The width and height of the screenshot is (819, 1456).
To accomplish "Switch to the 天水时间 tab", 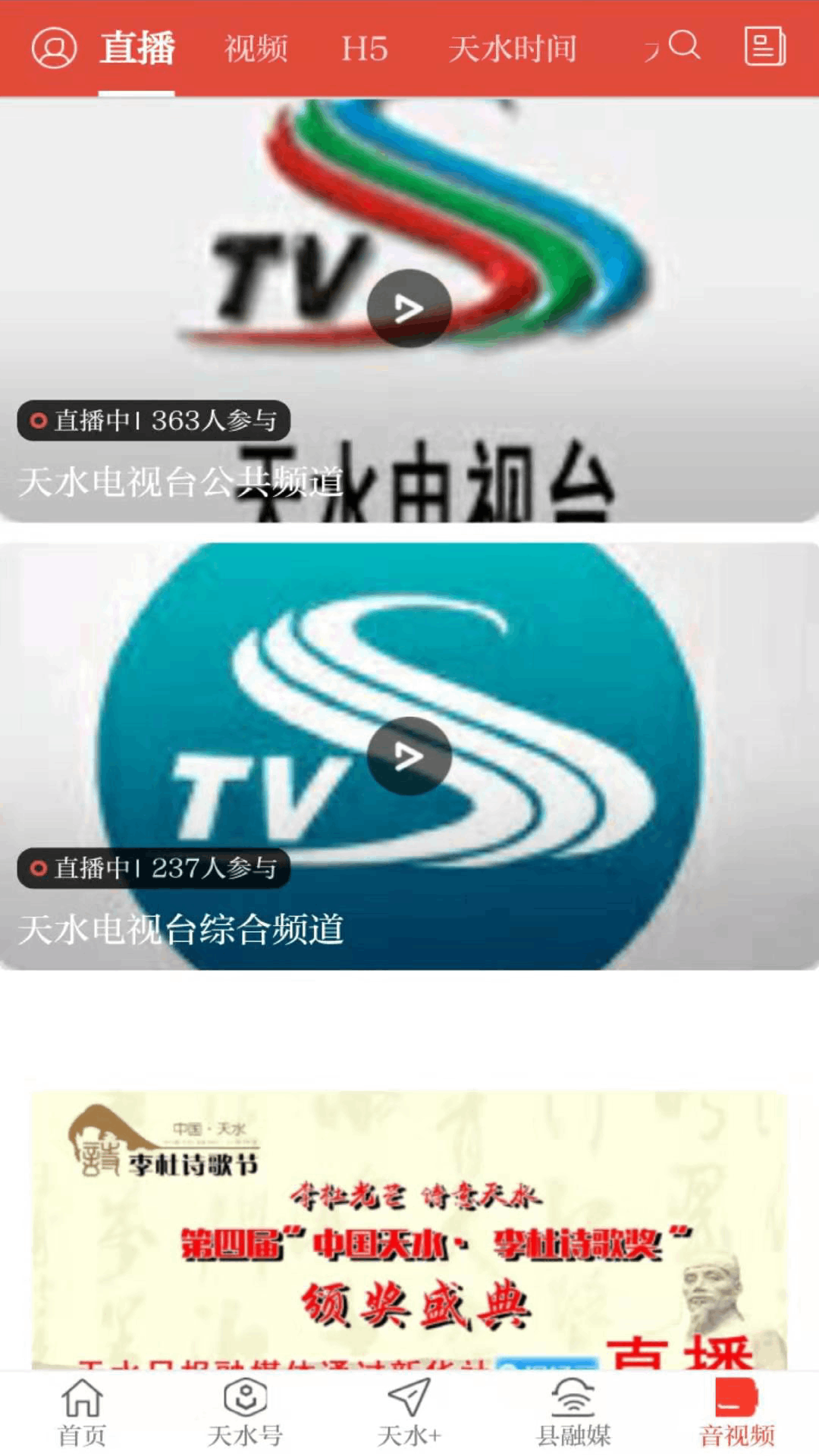I will click(x=513, y=47).
